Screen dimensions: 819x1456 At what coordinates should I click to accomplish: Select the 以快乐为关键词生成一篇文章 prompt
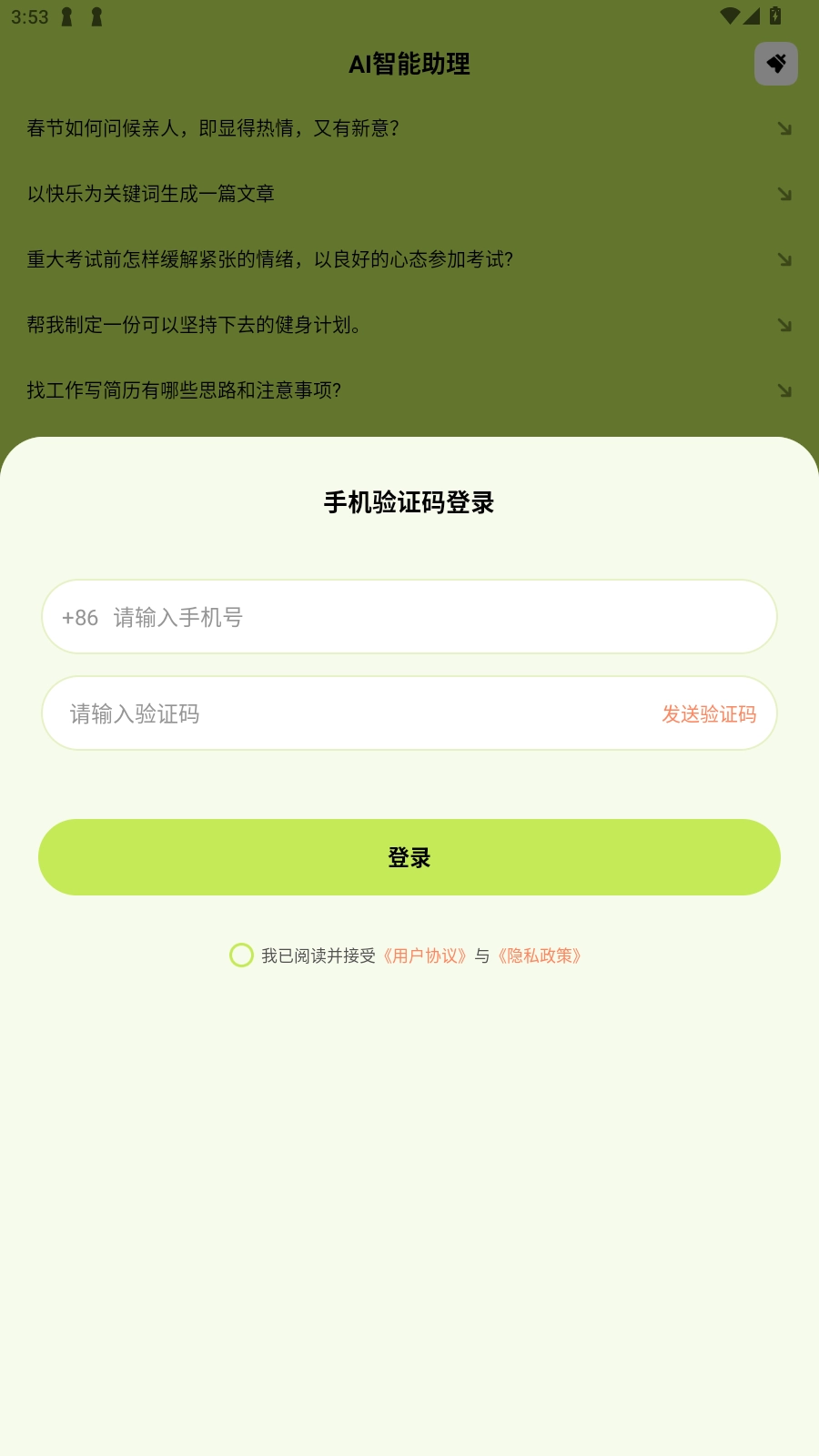point(409,194)
